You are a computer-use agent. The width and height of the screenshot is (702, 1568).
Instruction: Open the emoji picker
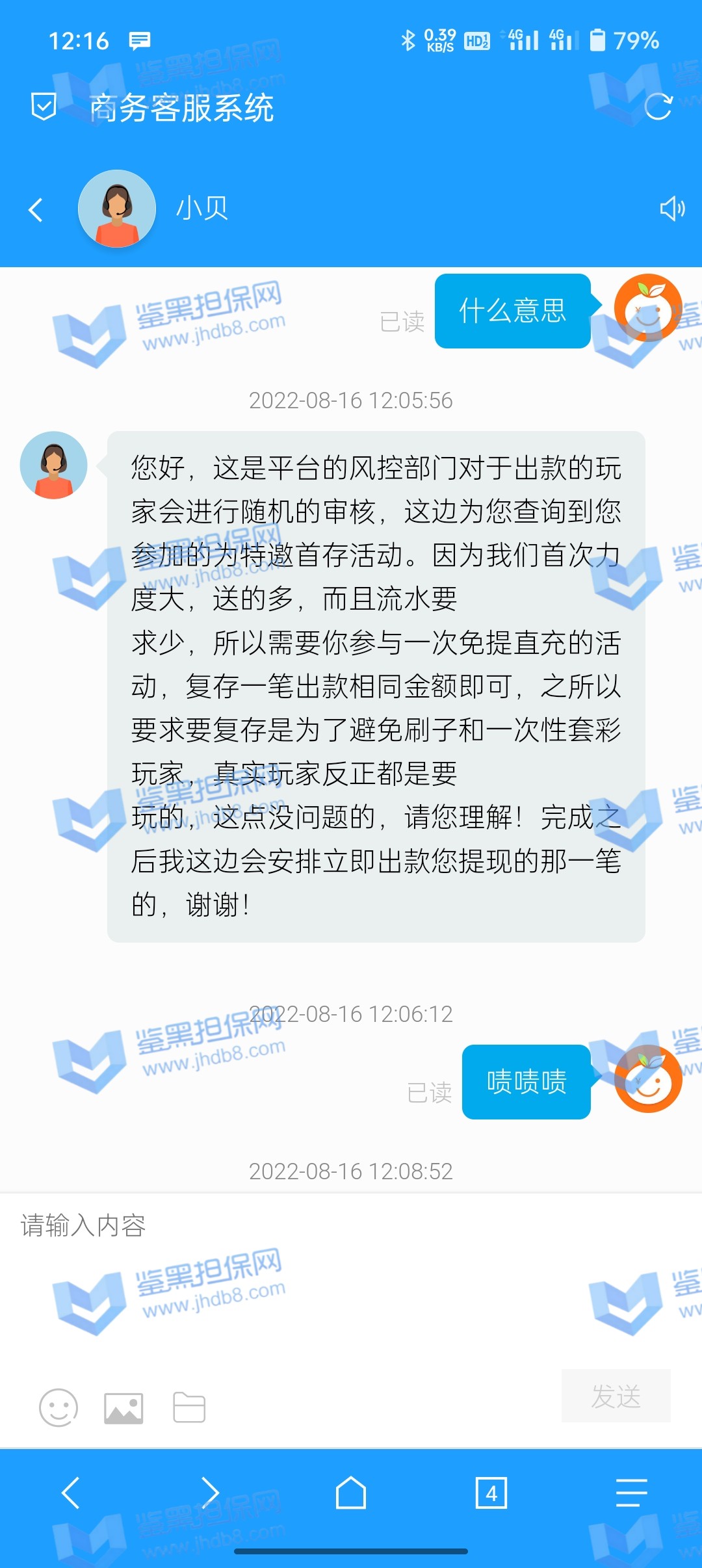58,1408
